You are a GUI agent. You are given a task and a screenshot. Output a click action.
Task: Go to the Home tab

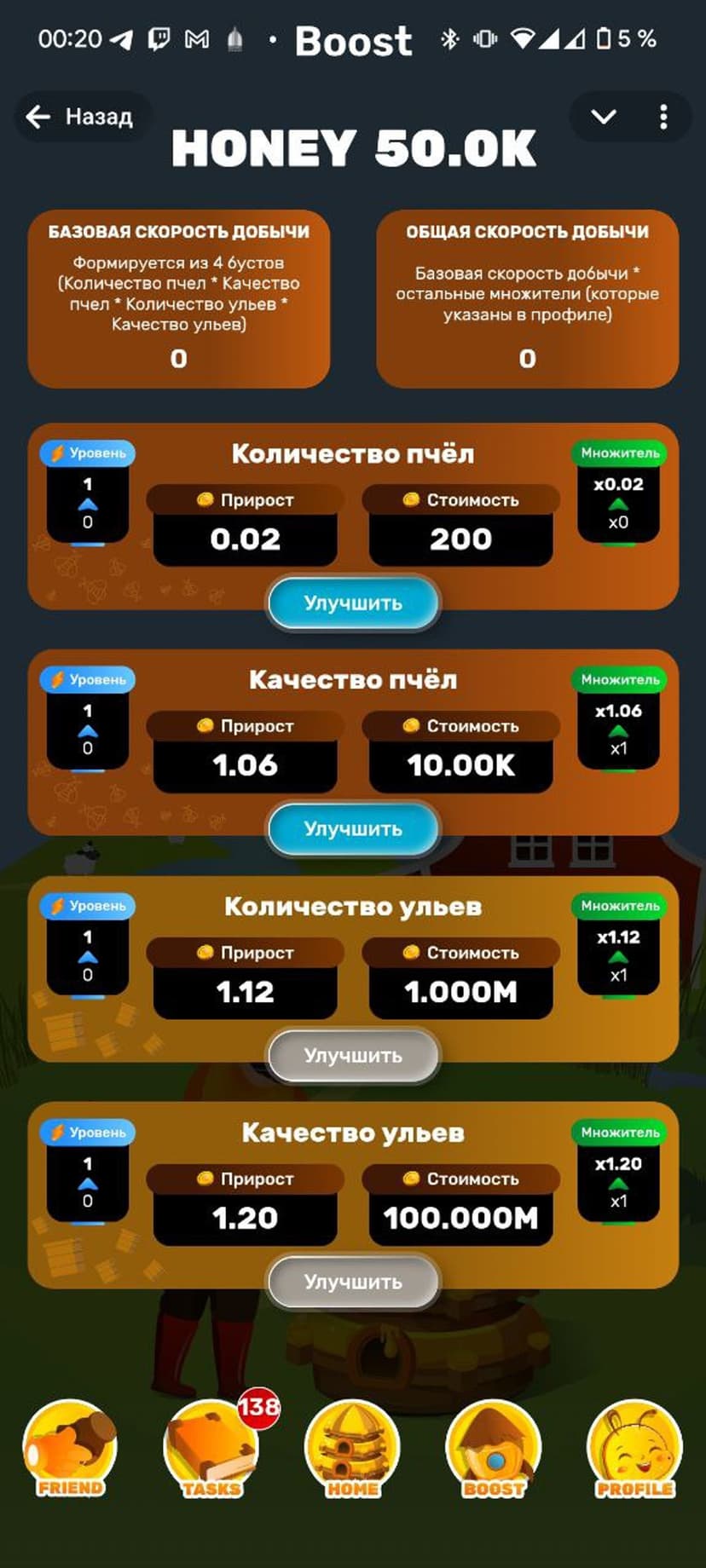(x=352, y=1449)
